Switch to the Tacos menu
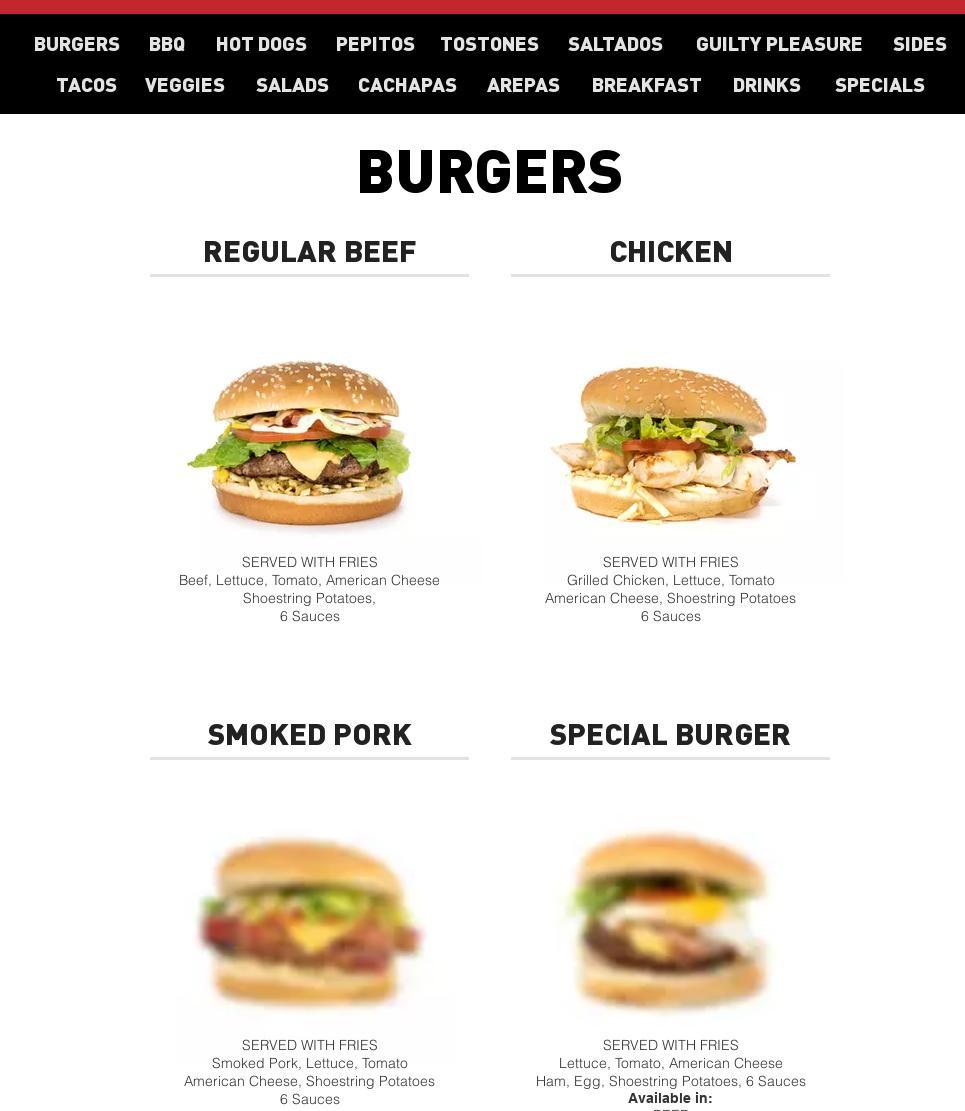 pos(87,85)
